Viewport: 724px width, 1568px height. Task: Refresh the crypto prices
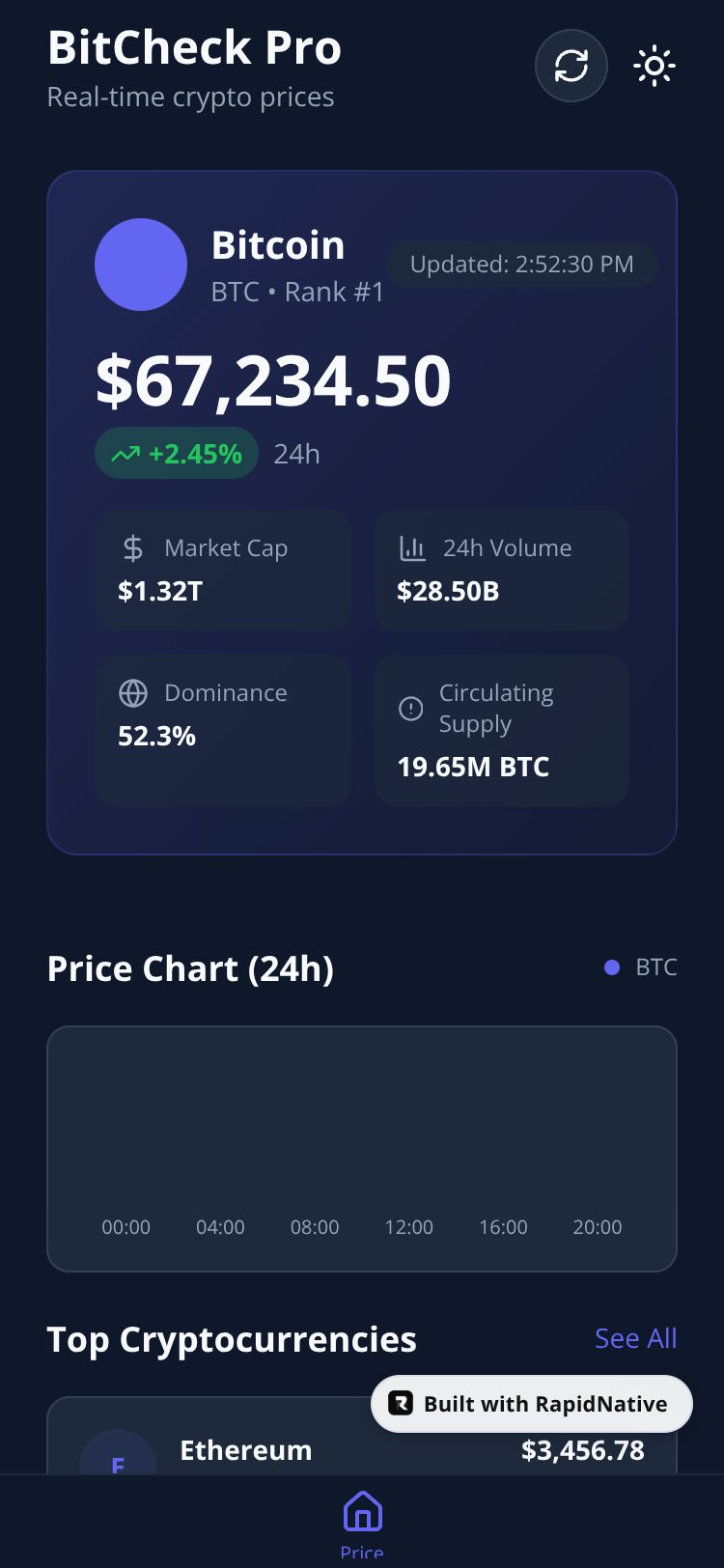tap(571, 66)
